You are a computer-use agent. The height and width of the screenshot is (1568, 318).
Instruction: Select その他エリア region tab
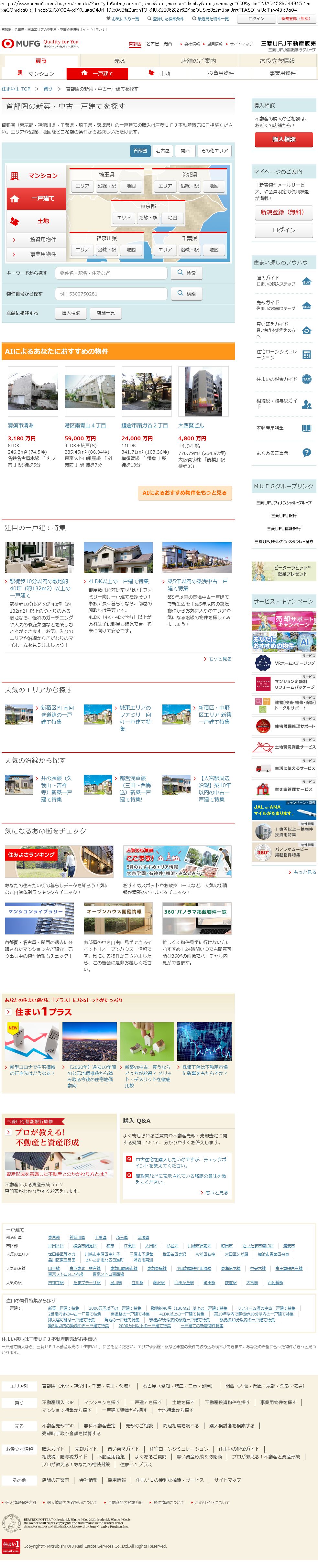tap(214, 150)
